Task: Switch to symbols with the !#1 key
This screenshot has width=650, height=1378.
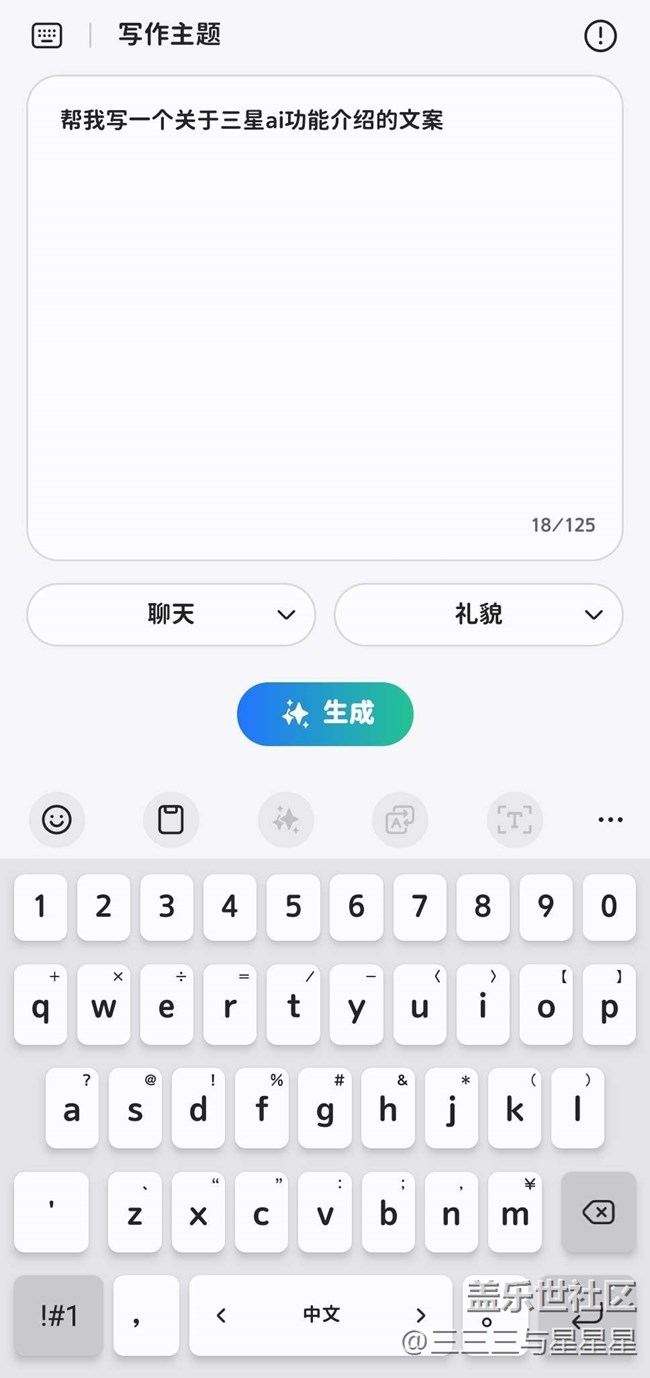Action: click(x=58, y=1315)
